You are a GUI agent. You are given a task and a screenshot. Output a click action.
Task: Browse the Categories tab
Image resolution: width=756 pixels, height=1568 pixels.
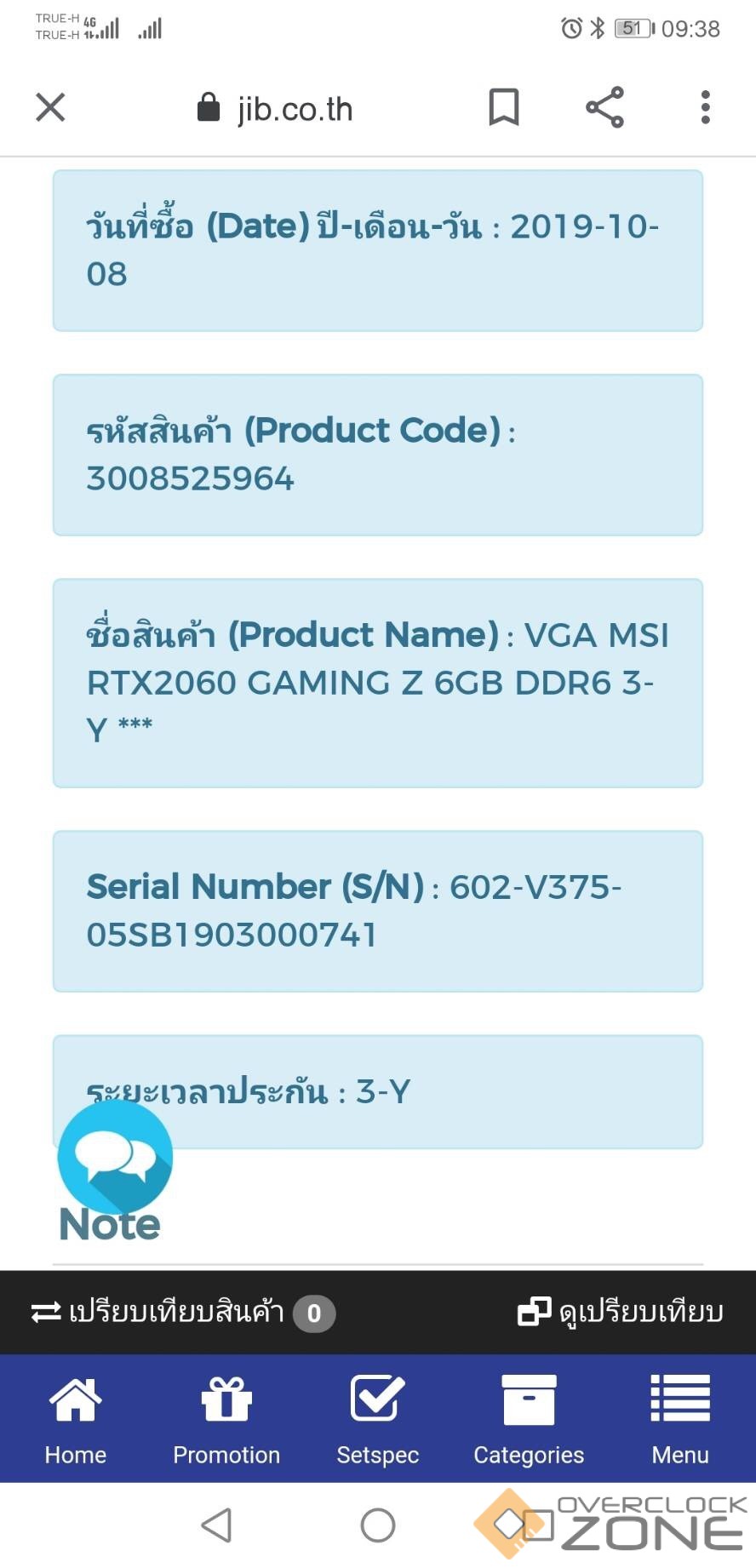(529, 1419)
